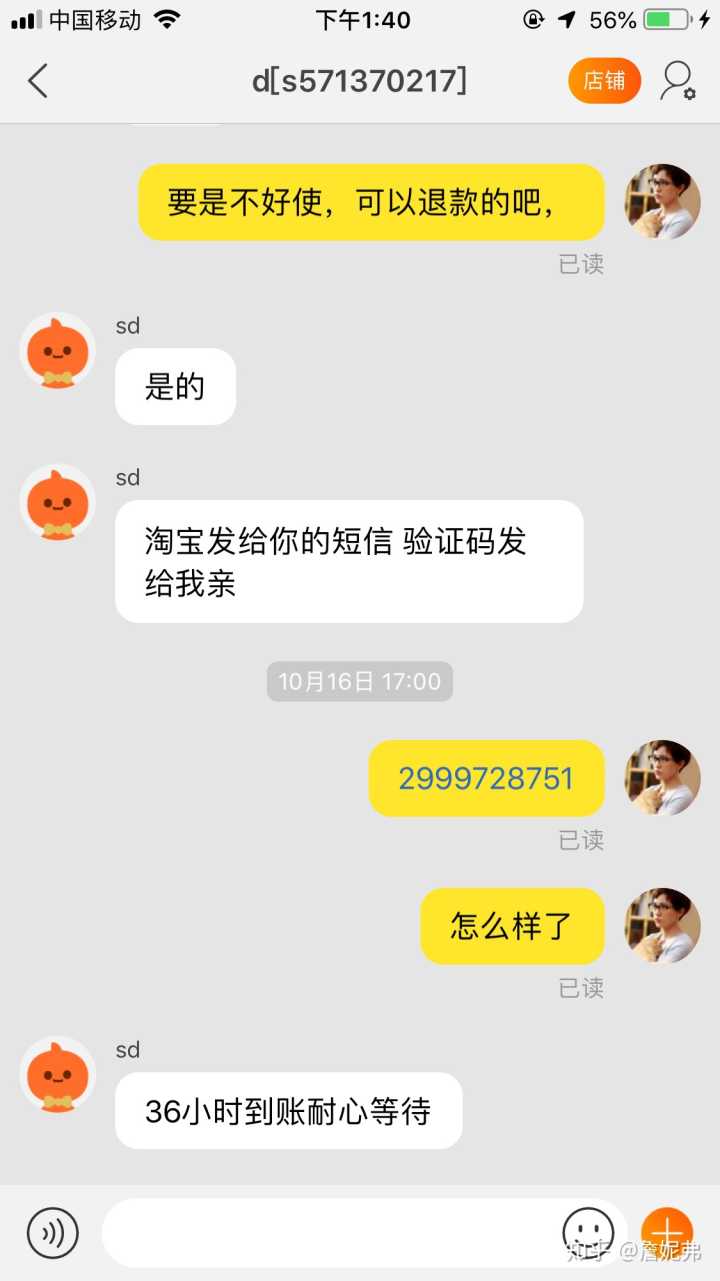The height and width of the screenshot is (1281, 720).
Task: Open the plus attachment menu
Action: 667,1231
